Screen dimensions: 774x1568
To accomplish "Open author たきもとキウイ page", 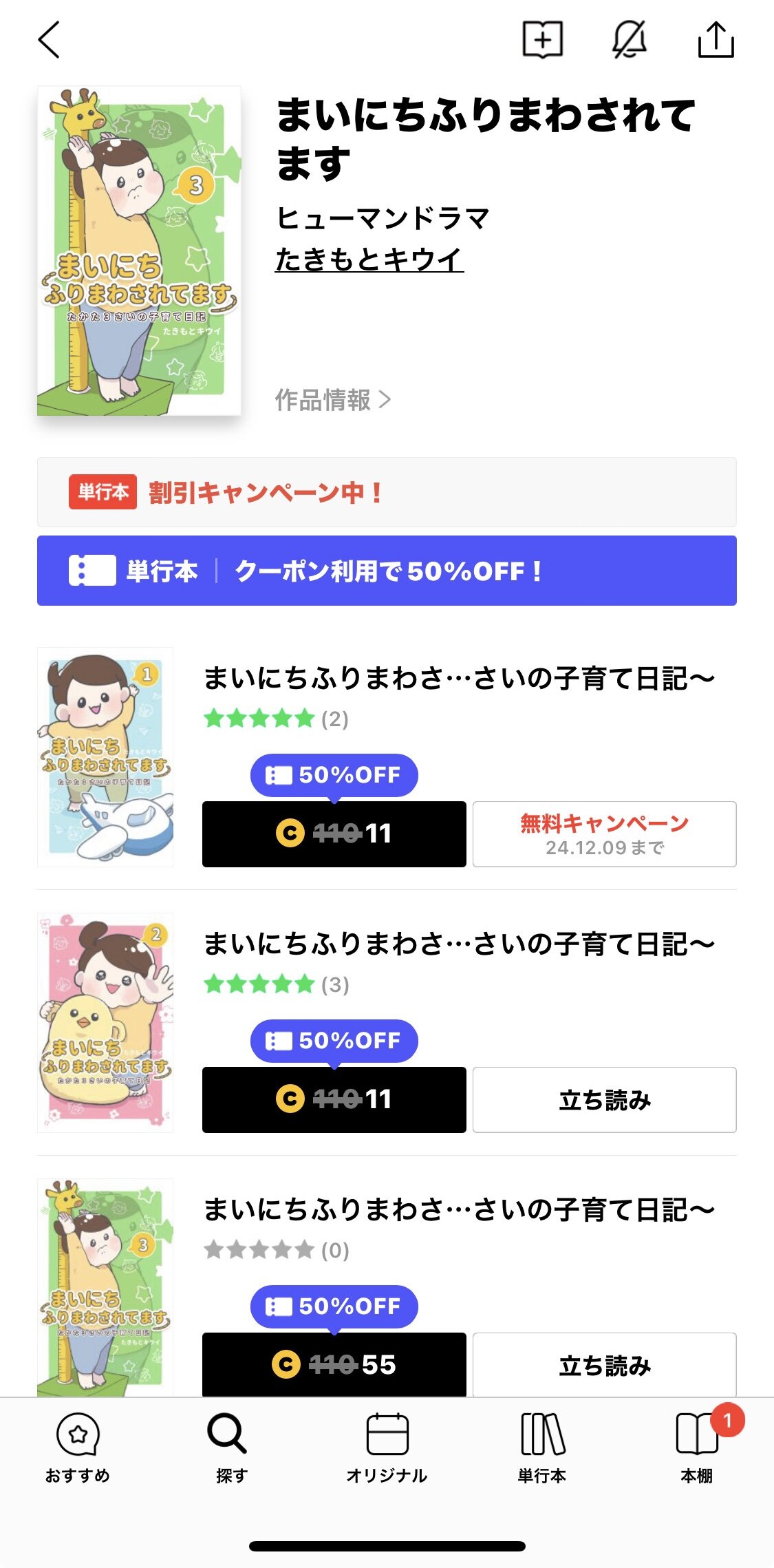I will [369, 259].
